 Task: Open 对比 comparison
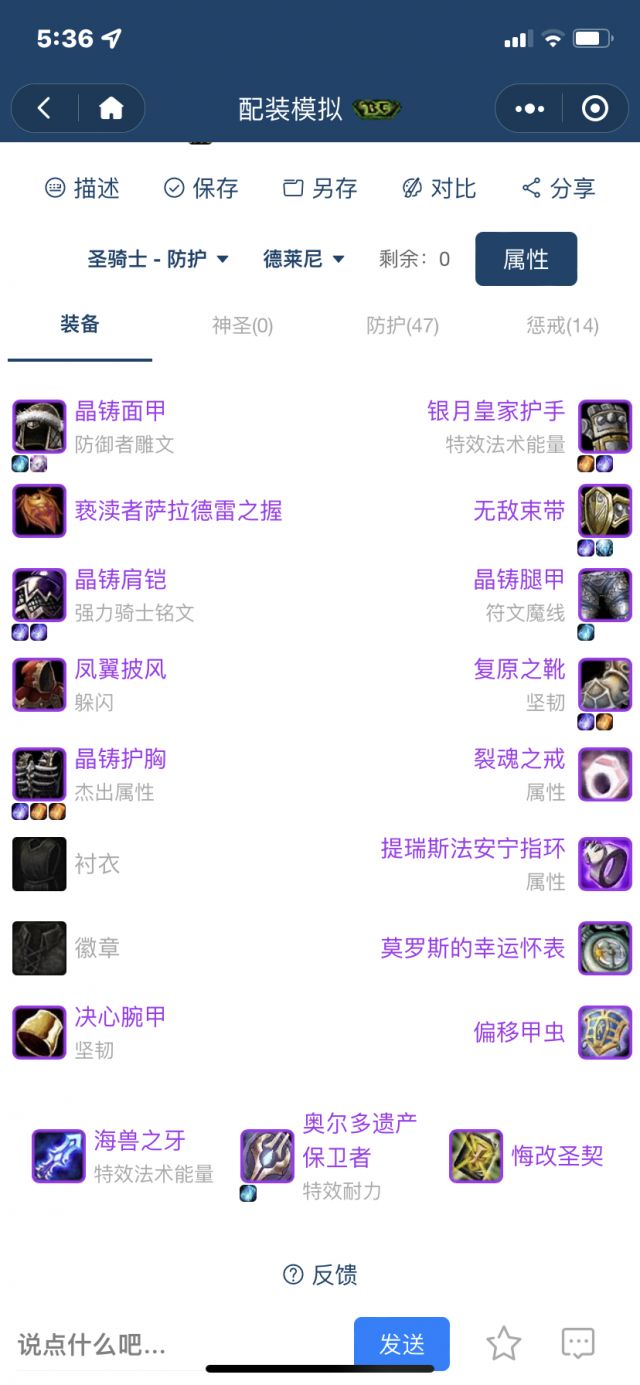point(439,188)
